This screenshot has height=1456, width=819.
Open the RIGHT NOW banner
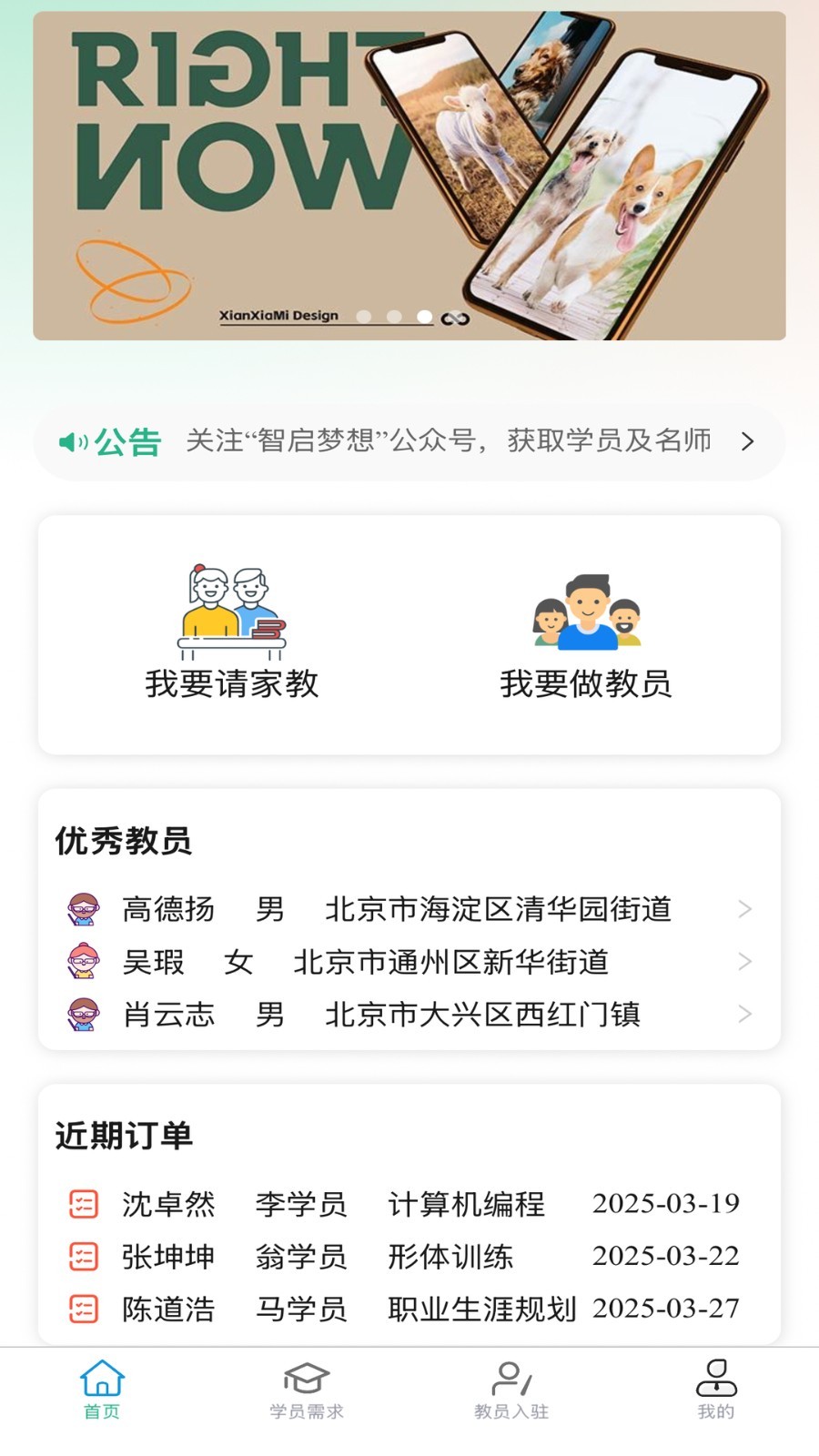409,176
